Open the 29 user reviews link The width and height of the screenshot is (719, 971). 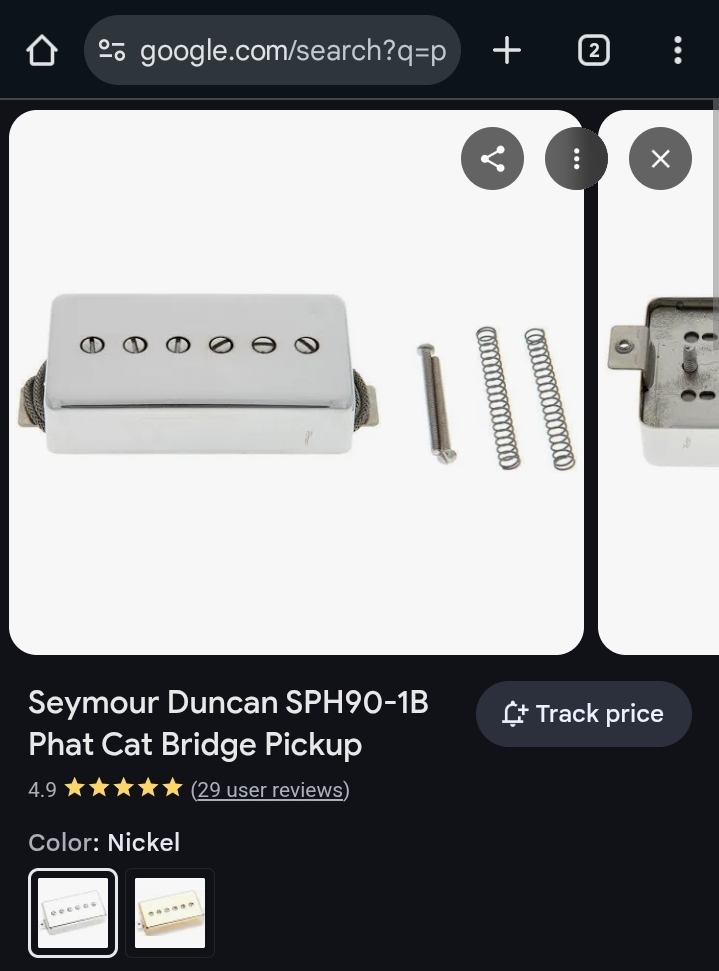[x=270, y=790]
